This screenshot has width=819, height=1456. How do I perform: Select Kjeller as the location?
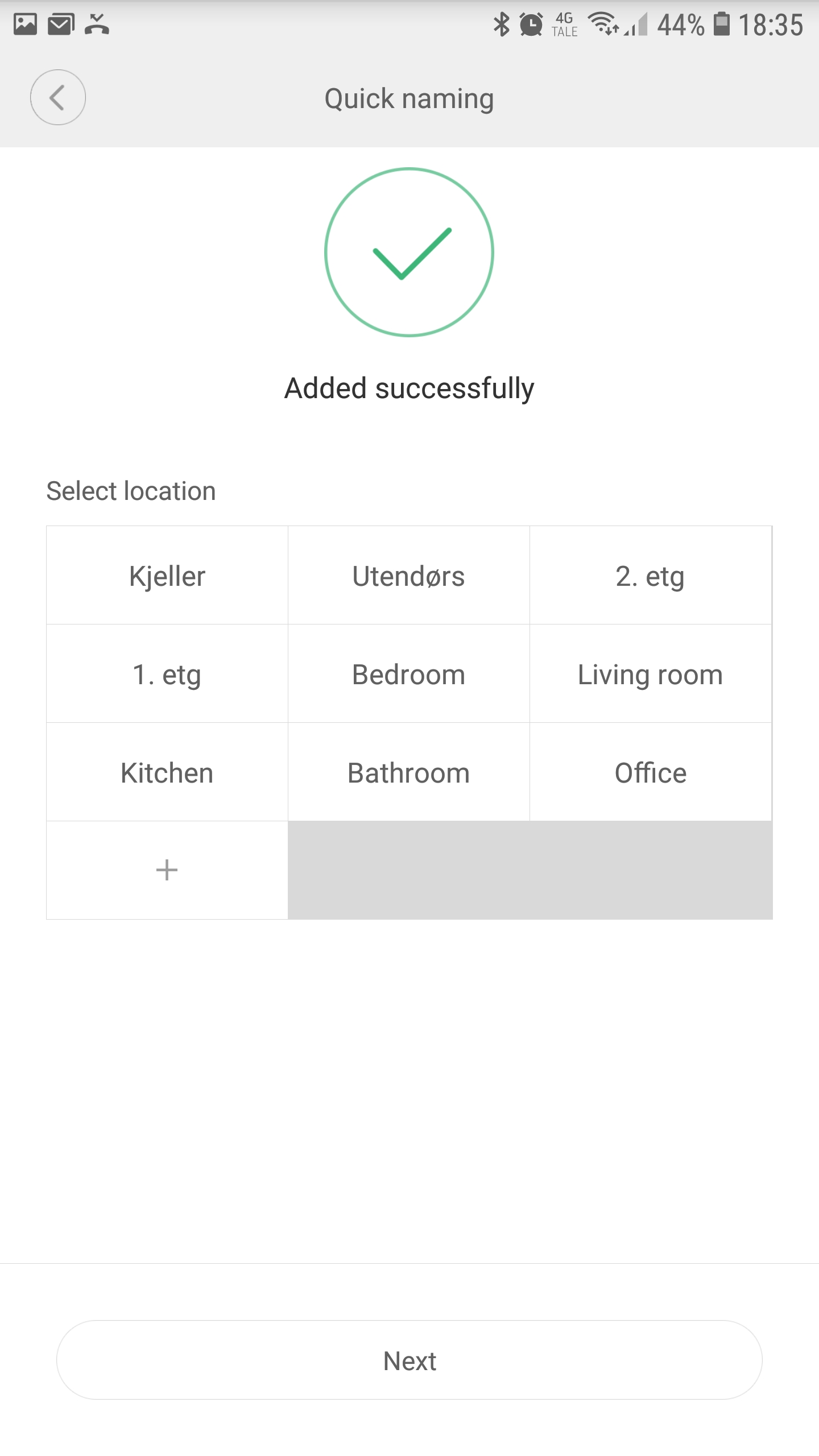pyautogui.click(x=167, y=576)
